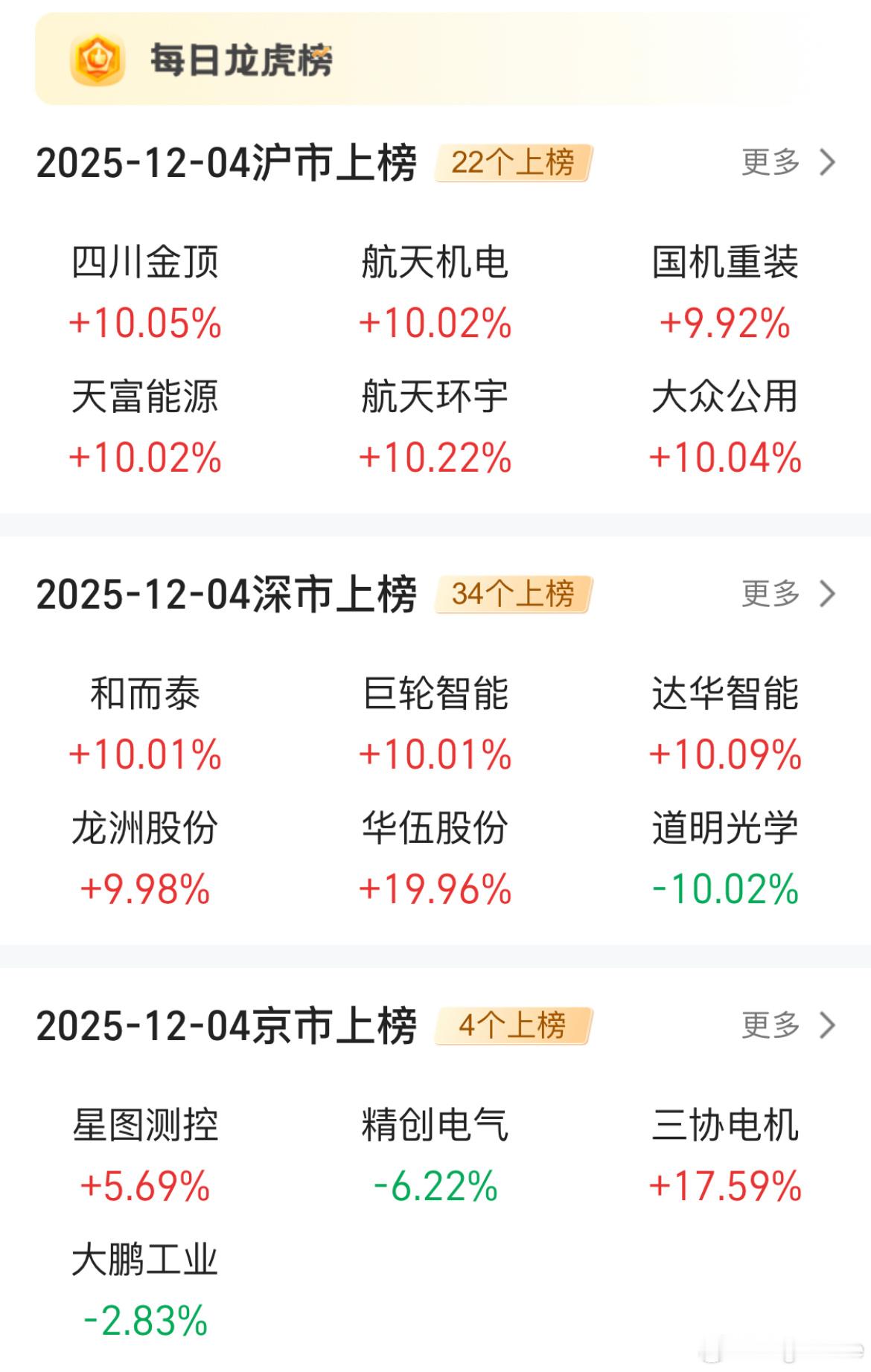
Task: View 和而泰 stock details
Action: (x=145, y=723)
